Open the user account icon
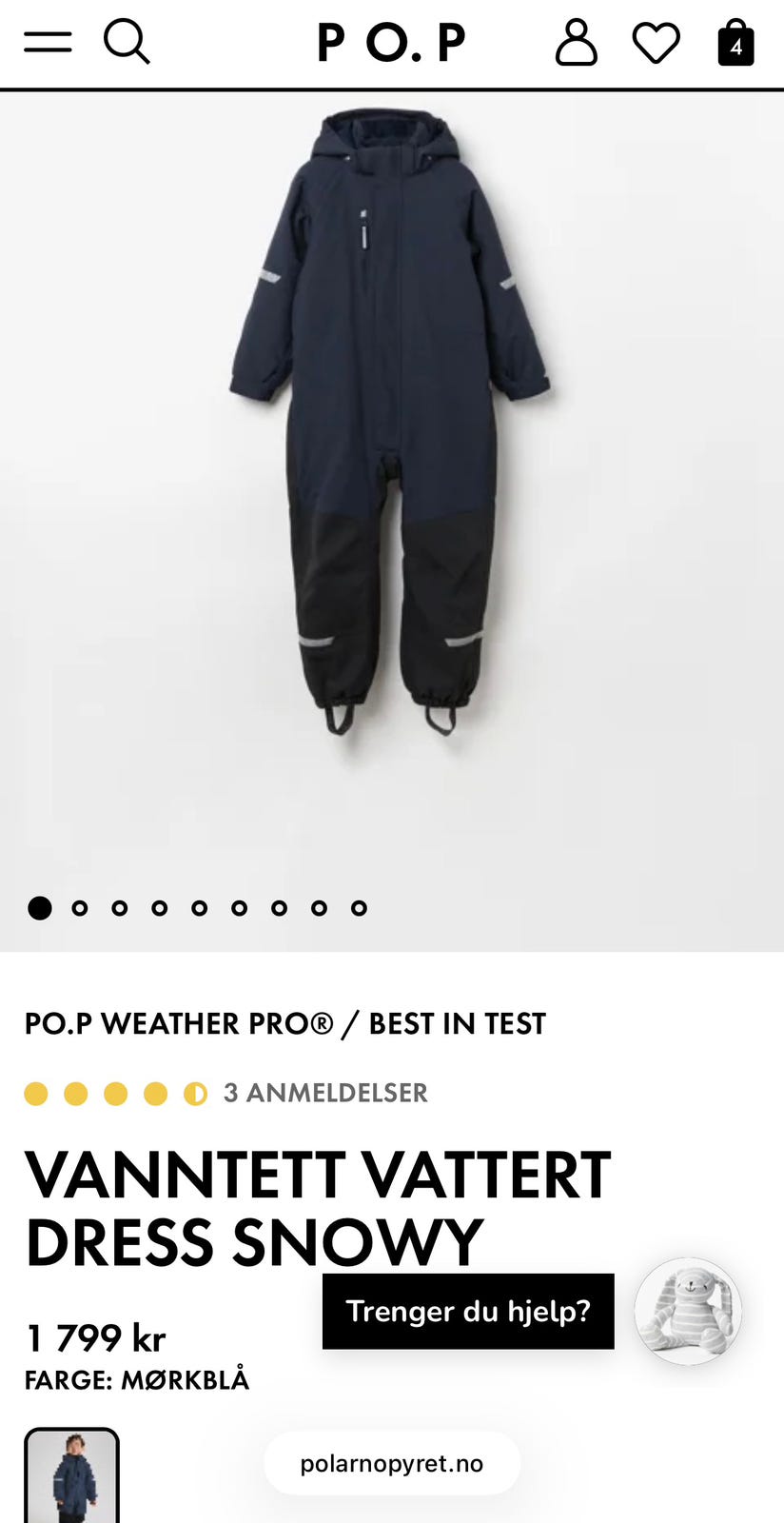 tap(576, 43)
